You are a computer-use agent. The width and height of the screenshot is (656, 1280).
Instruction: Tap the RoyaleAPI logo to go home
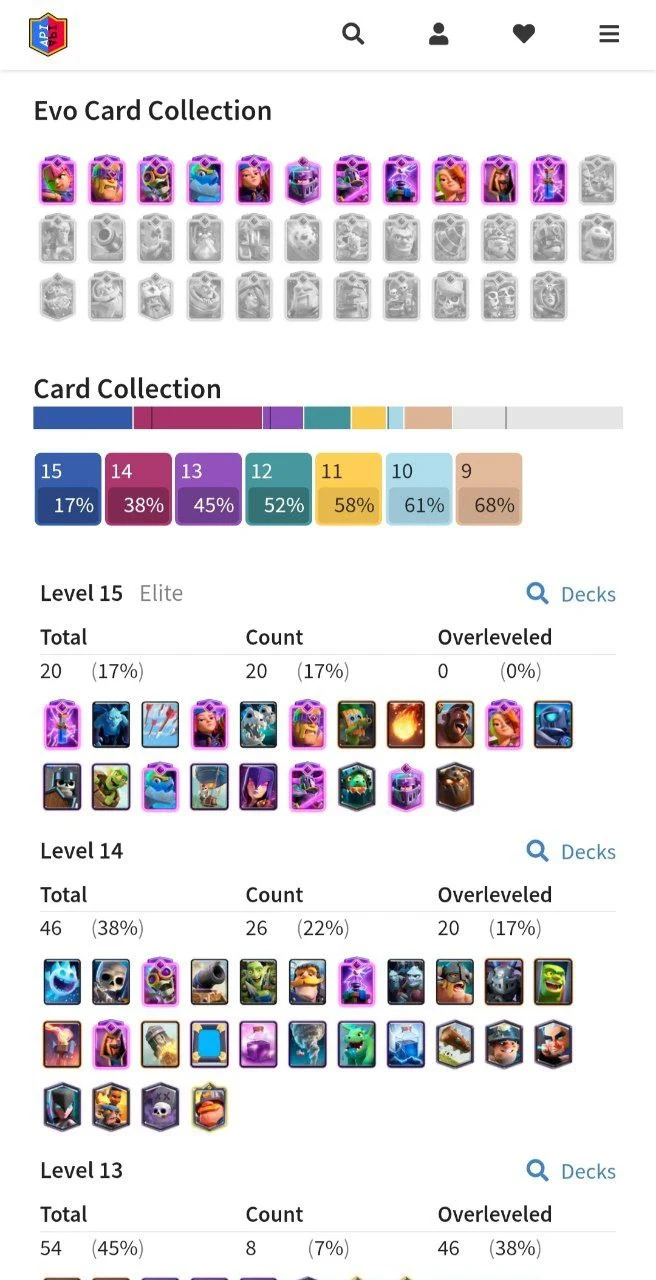[x=48, y=34]
